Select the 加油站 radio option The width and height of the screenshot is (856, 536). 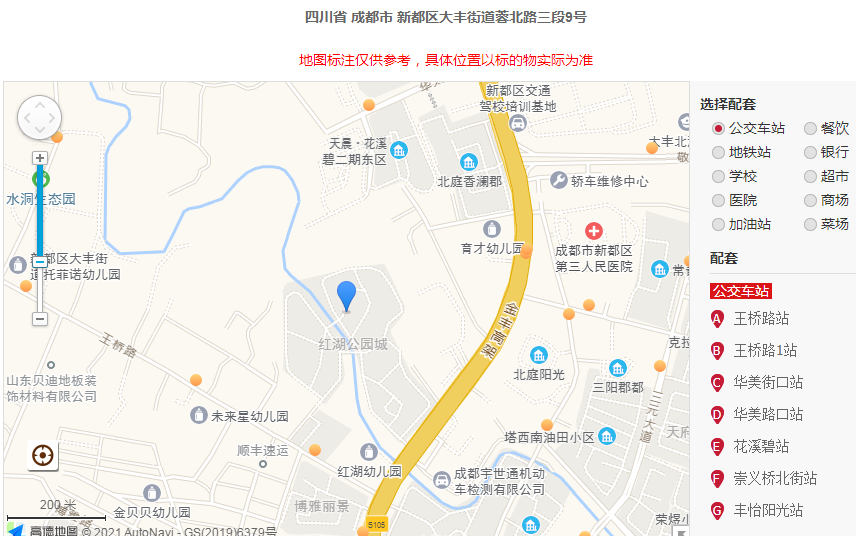tap(718, 225)
